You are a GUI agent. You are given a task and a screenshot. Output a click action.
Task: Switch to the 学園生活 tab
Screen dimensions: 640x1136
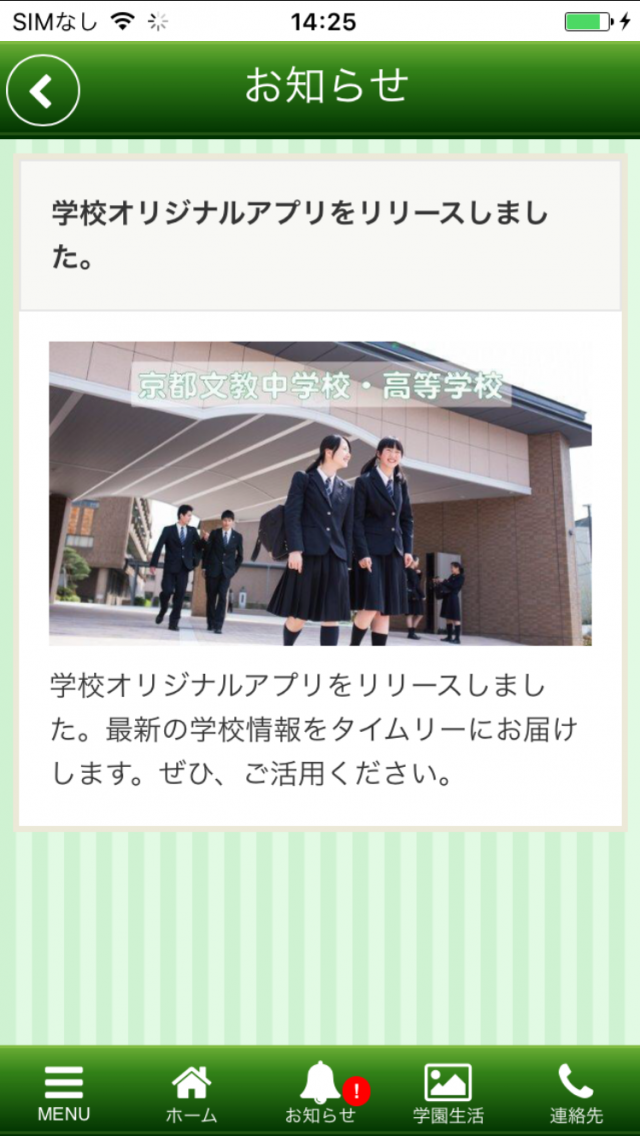coord(448,1092)
